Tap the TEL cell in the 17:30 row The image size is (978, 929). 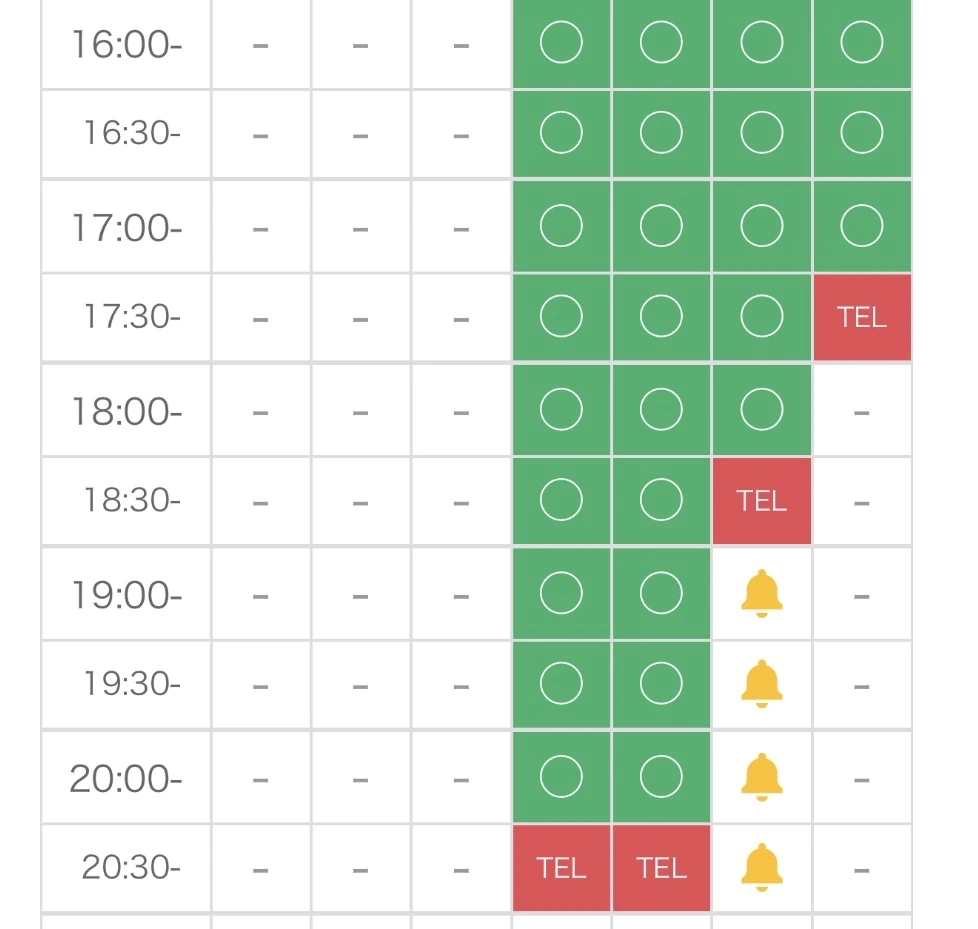coord(862,317)
